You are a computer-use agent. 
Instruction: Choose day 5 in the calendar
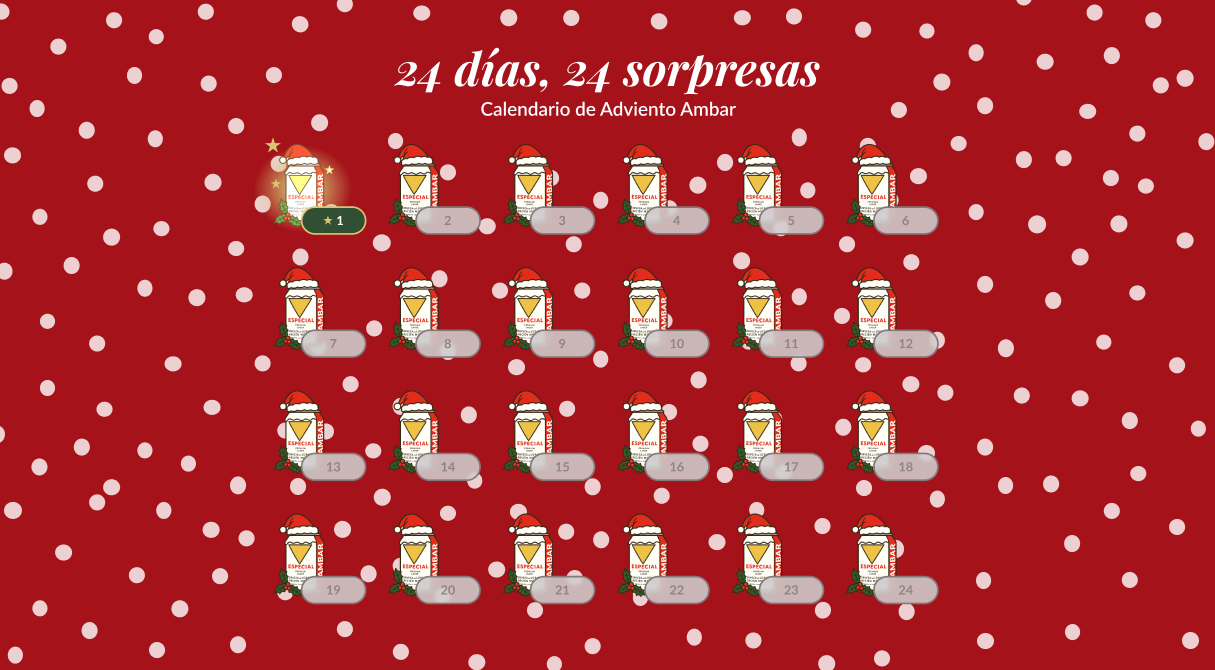point(762,190)
